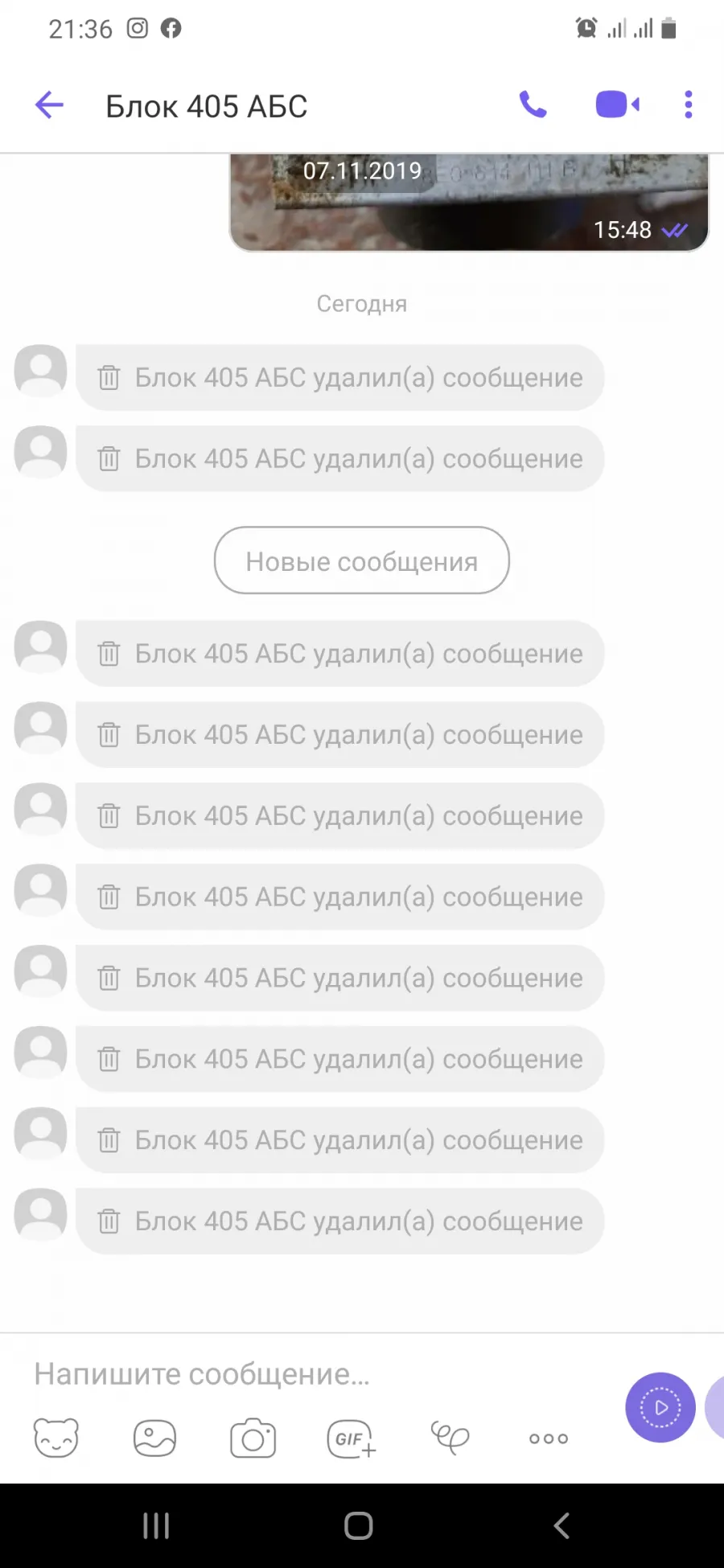Open recent apps from the navigation bar
724x1568 pixels.
click(156, 1525)
